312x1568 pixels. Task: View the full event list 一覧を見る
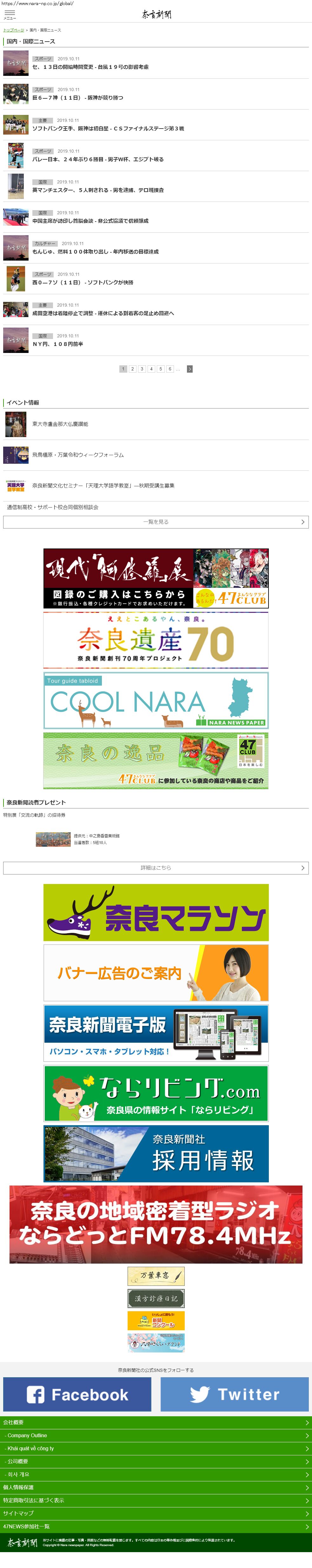156,522
